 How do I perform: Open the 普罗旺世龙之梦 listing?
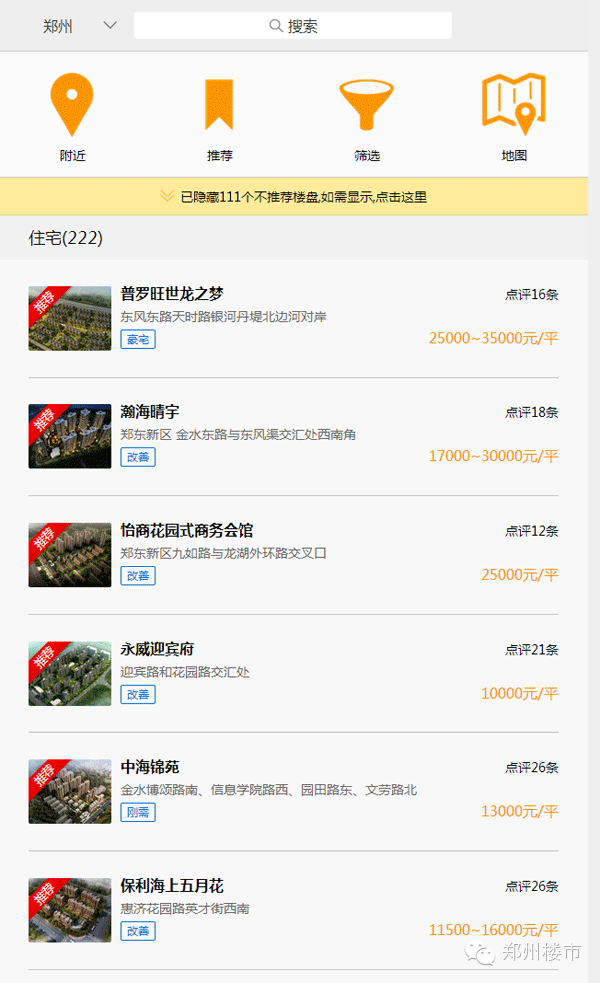point(293,318)
